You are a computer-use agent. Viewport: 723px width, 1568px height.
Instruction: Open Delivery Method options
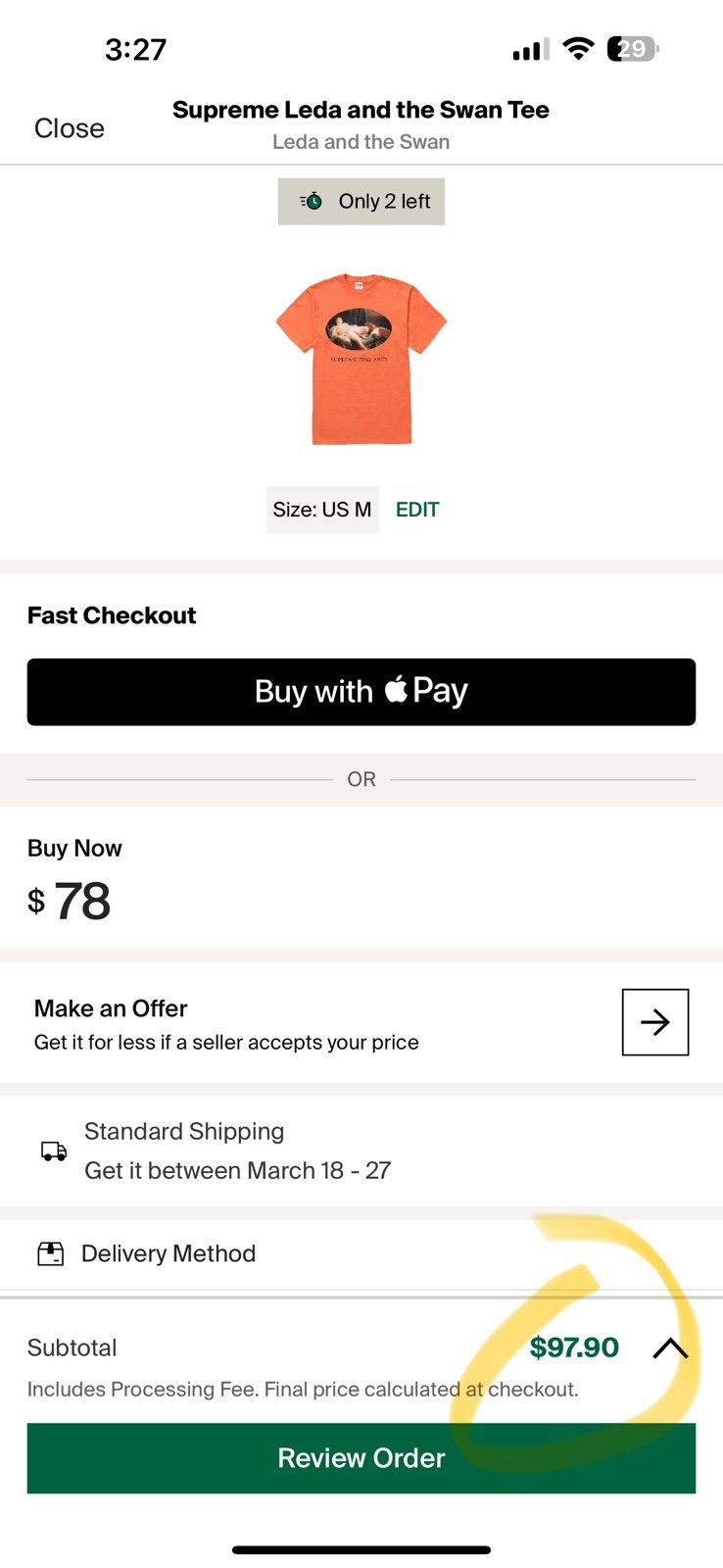click(361, 1253)
